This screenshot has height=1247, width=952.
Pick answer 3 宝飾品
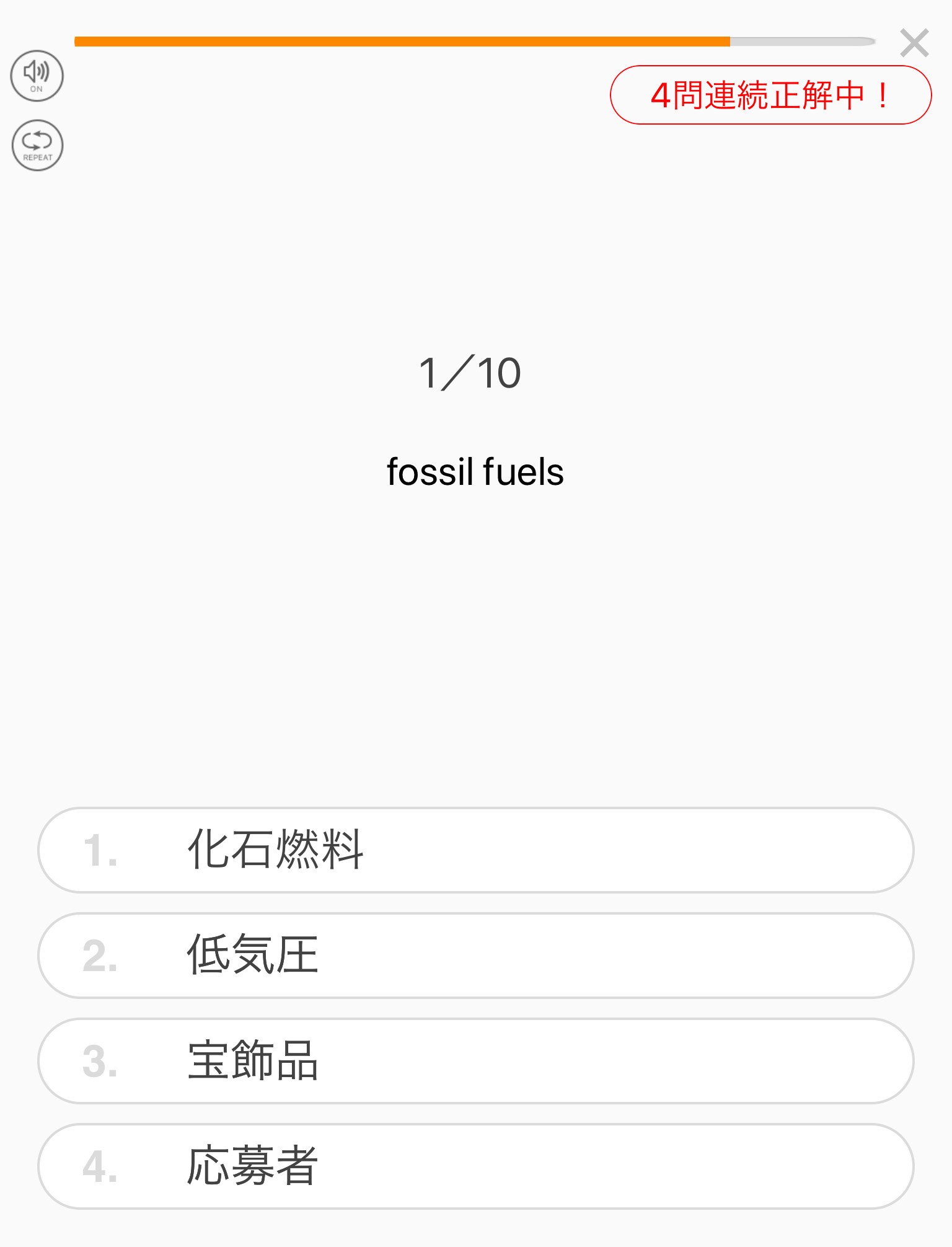[476, 1060]
